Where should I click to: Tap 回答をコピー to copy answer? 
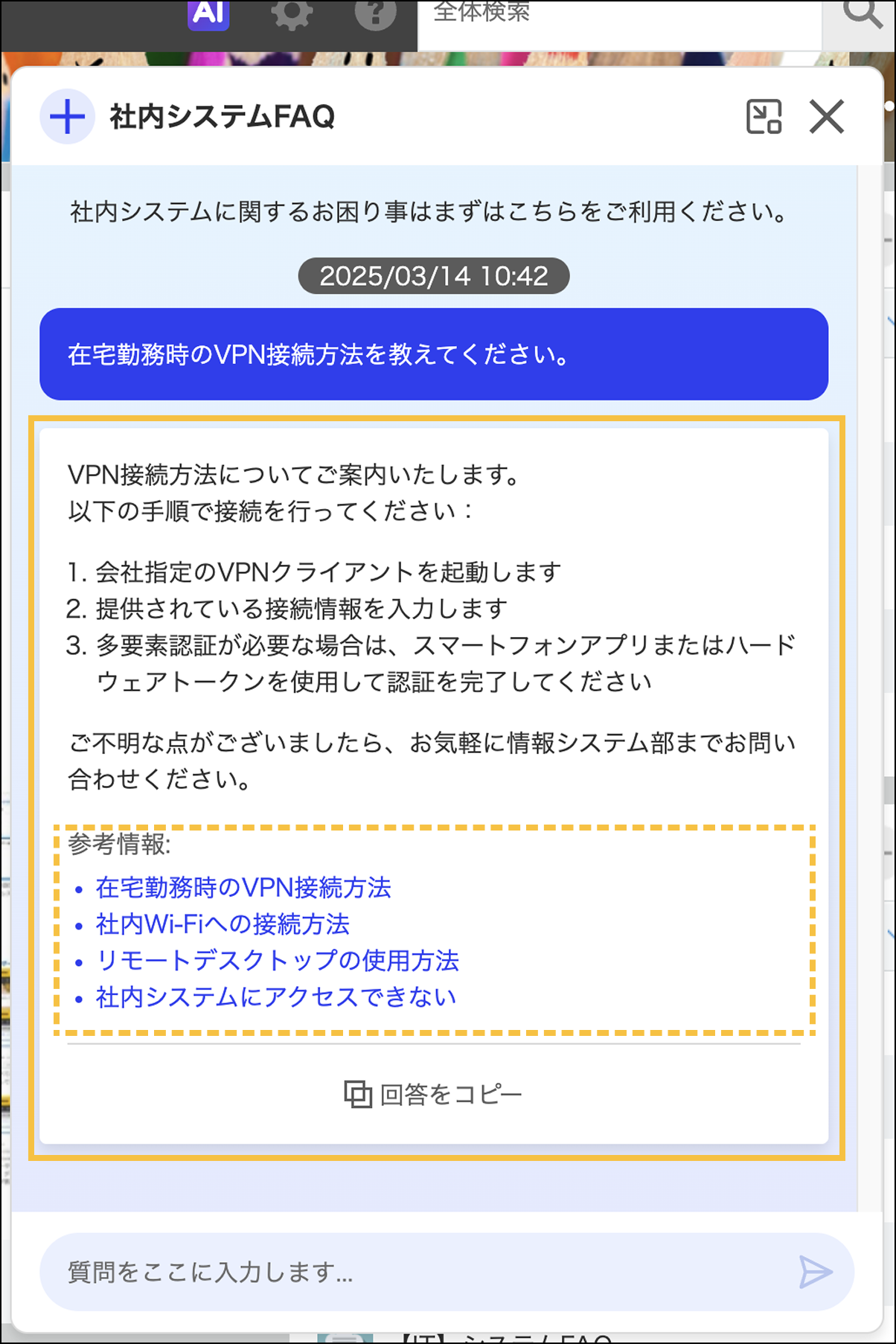pos(433,1094)
